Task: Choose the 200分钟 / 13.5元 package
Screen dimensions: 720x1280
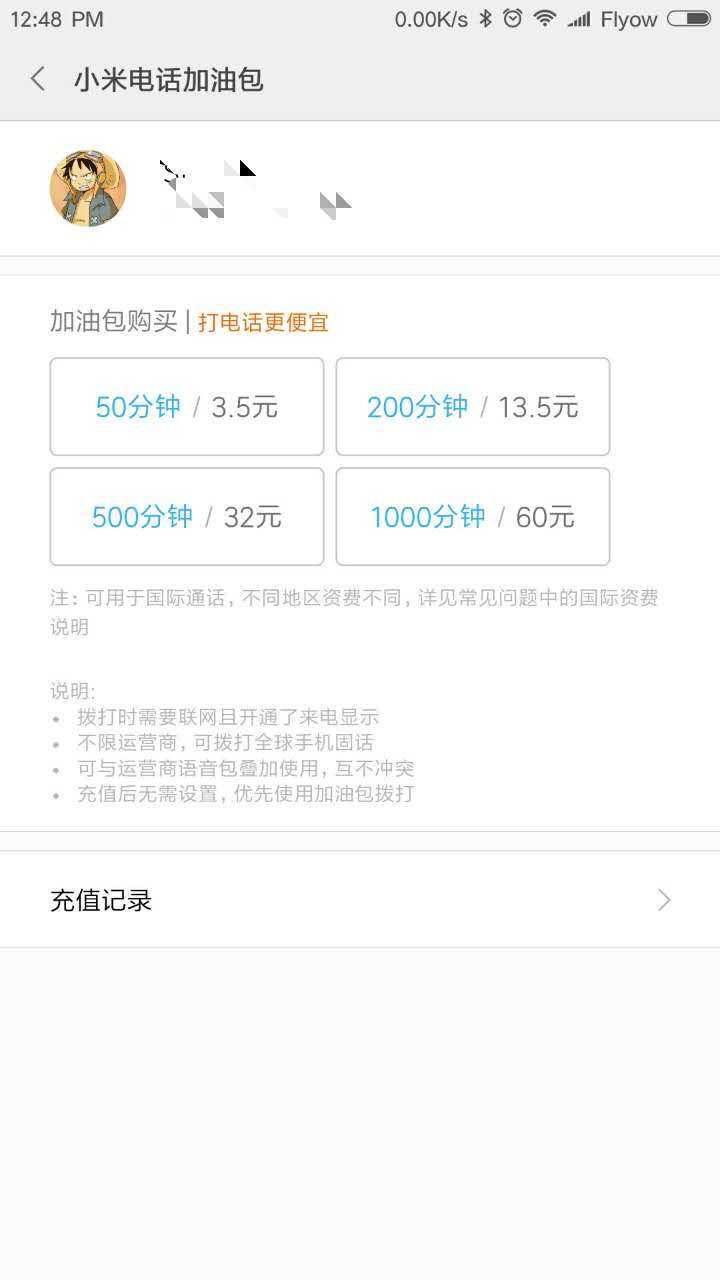Action: pyautogui.click(x=472, y=407)
